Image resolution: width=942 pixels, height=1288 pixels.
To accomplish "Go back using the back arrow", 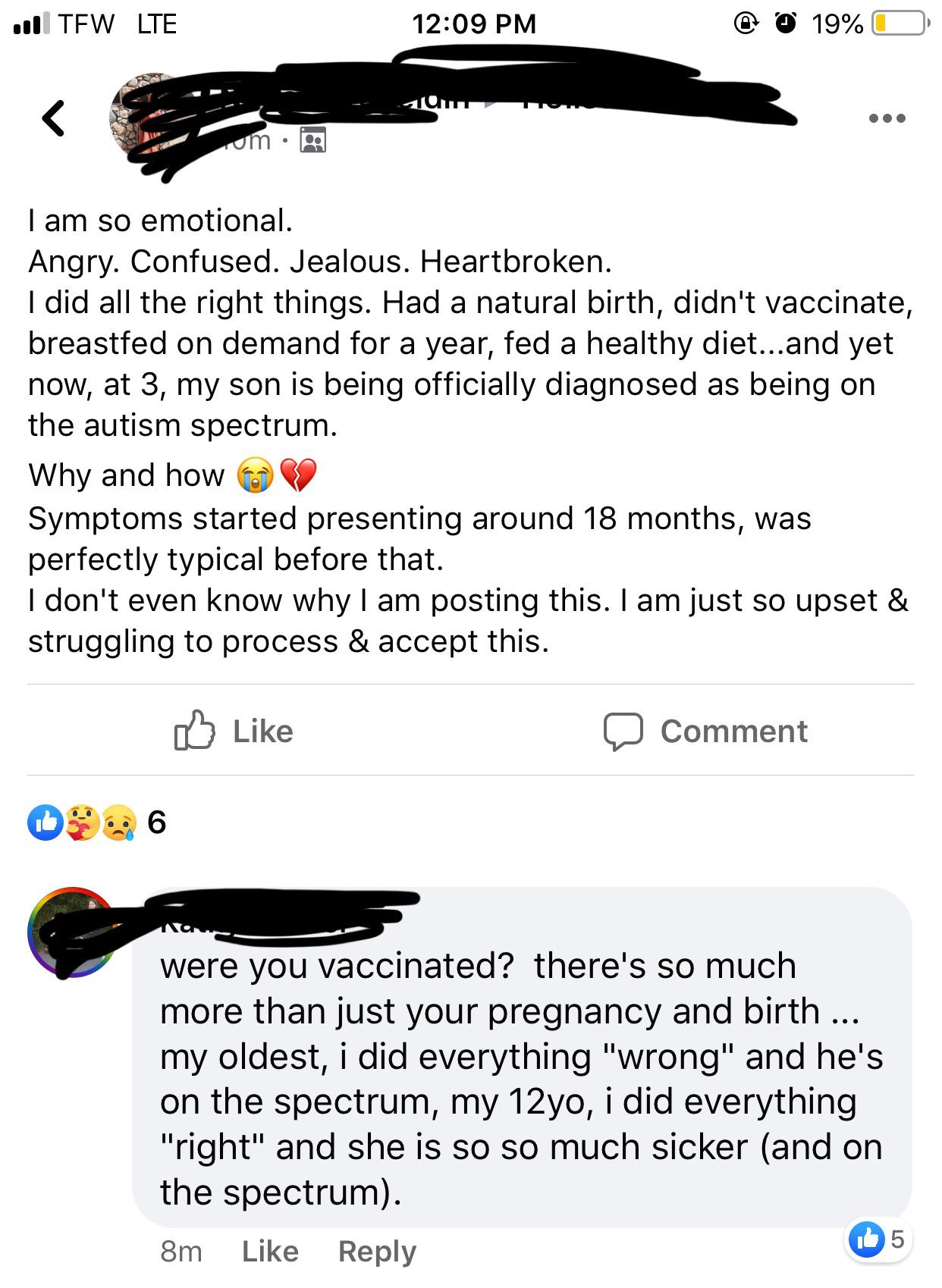I will click(53, 118).
